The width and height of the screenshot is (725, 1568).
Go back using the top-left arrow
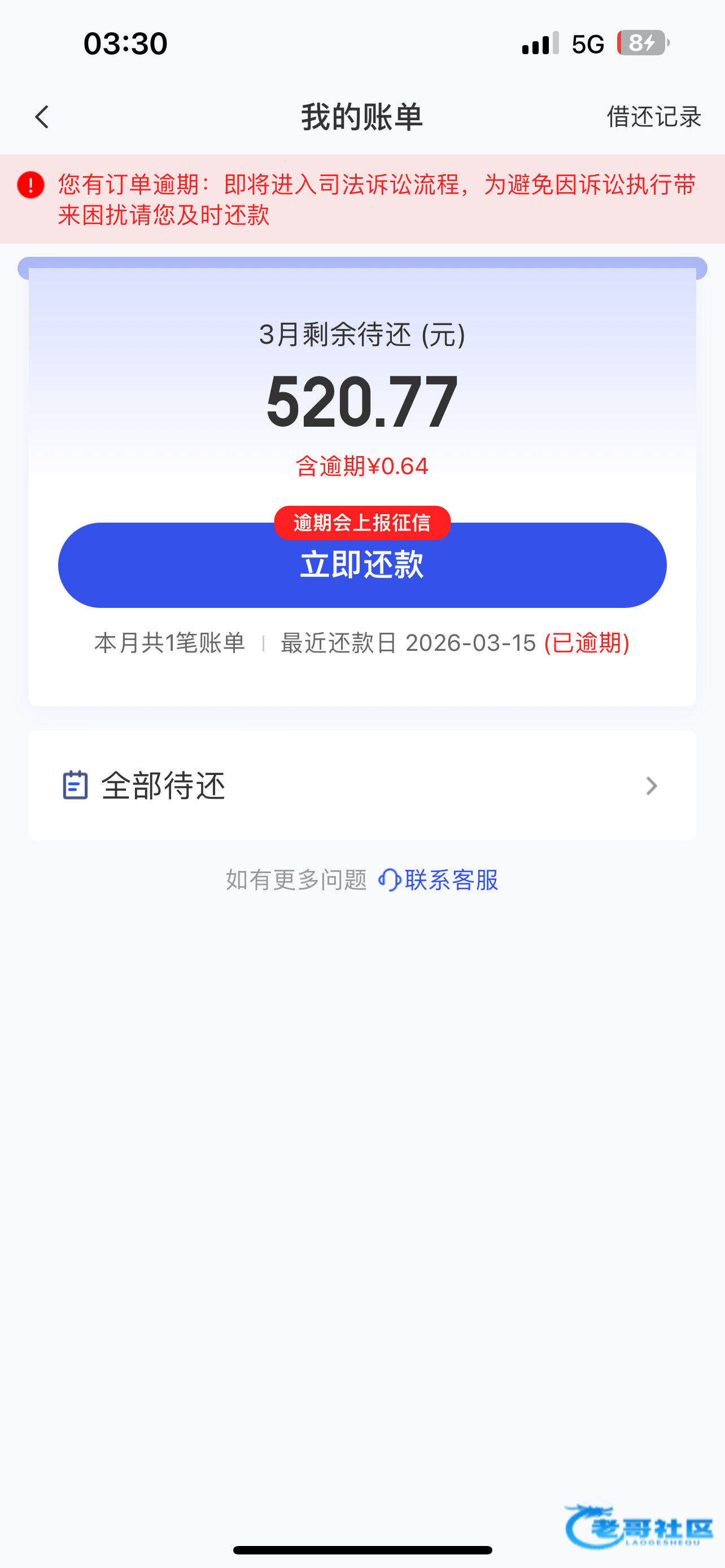click(42, 117)
